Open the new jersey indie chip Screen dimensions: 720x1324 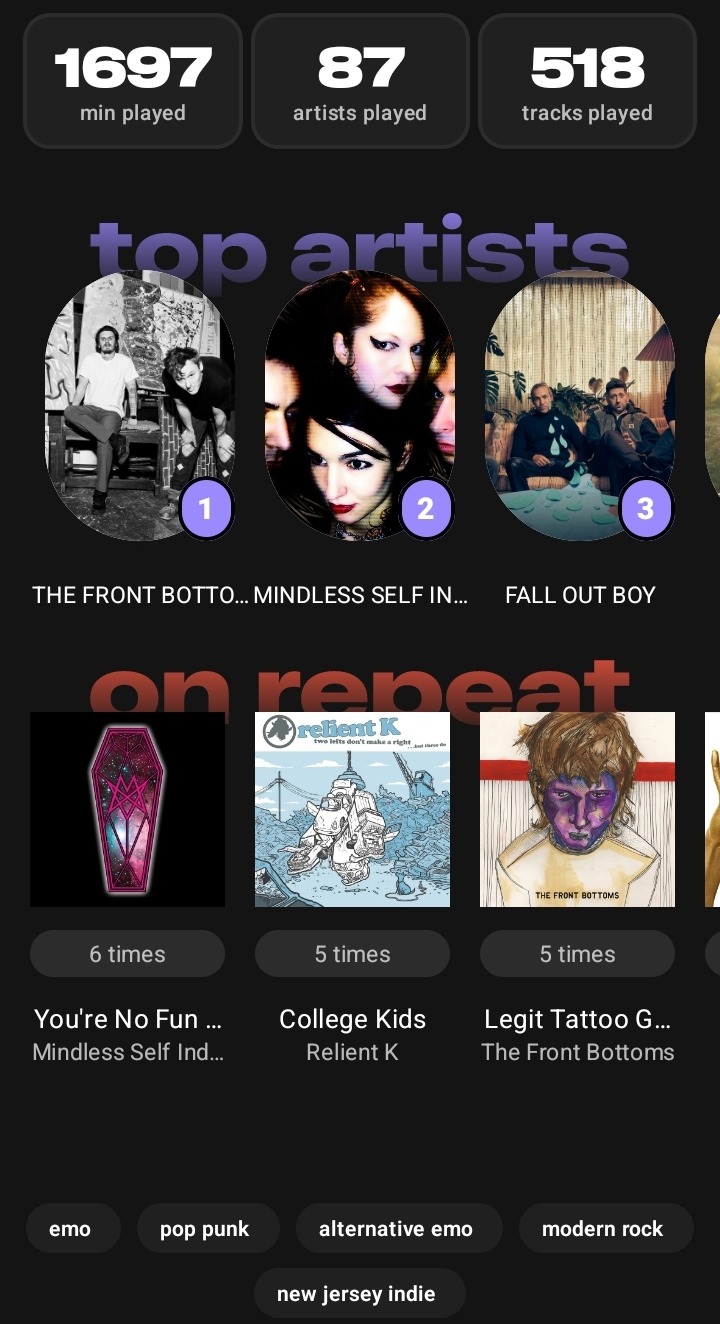356,1294
